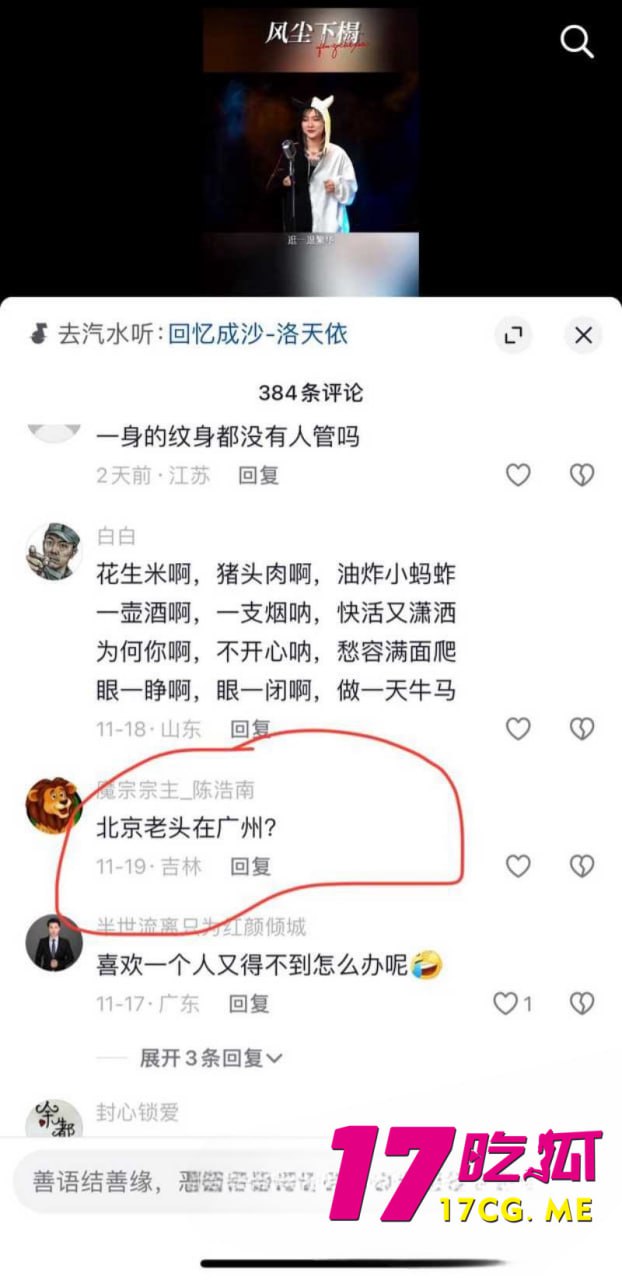The image size is (622, 1280).
Task: Dislike the comment about 纹身
Action: click(582, 475)
